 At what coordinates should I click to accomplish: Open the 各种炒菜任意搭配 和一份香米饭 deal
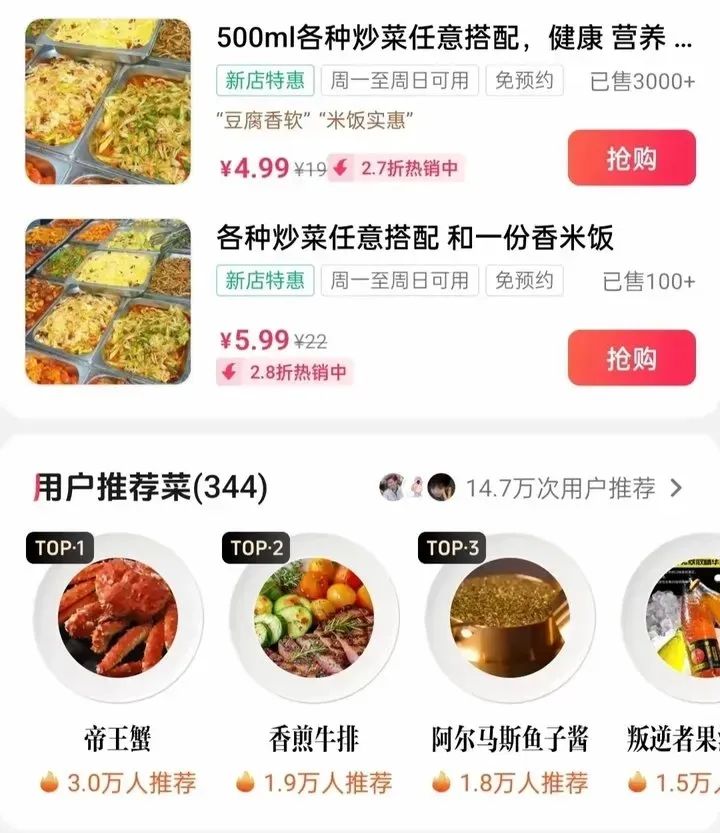415,238
